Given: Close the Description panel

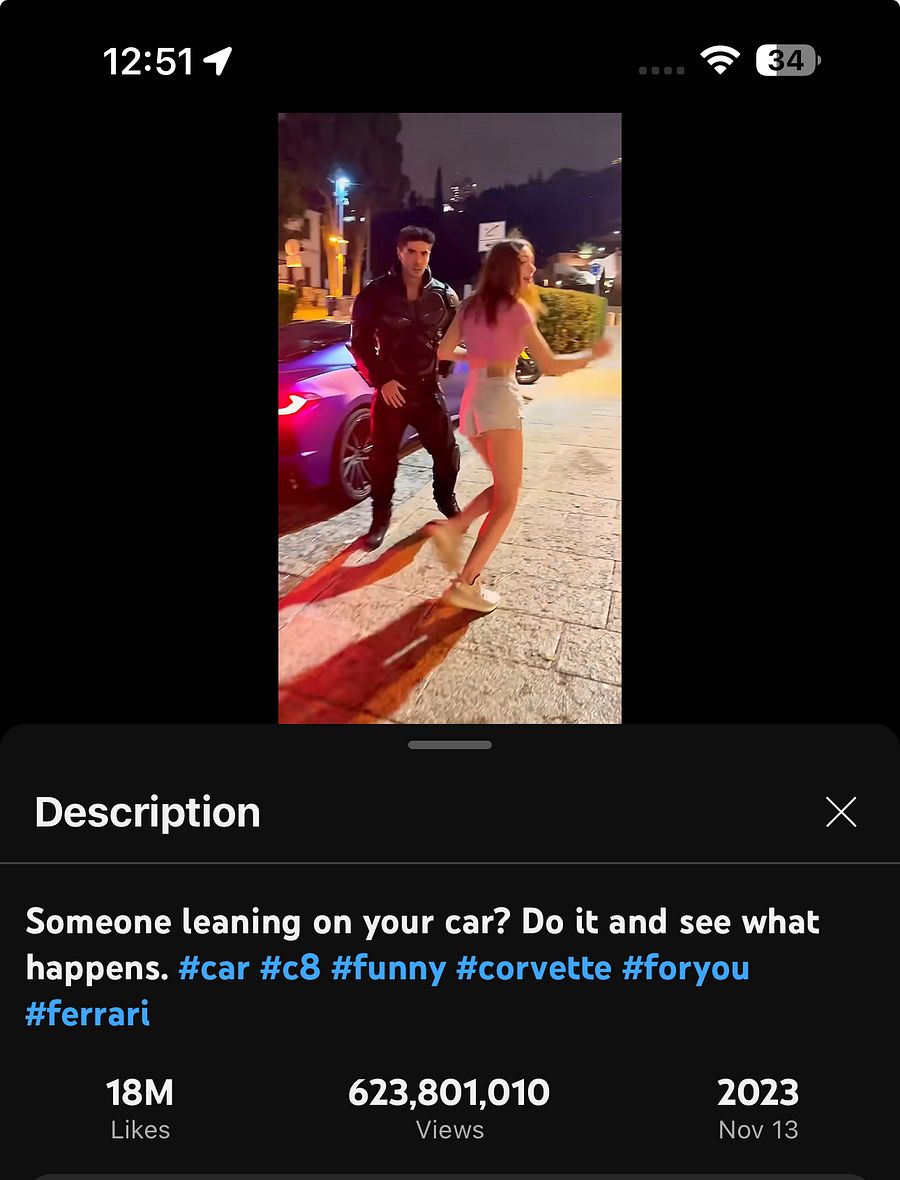Looking at the screenshot, I should coord(841,812).
